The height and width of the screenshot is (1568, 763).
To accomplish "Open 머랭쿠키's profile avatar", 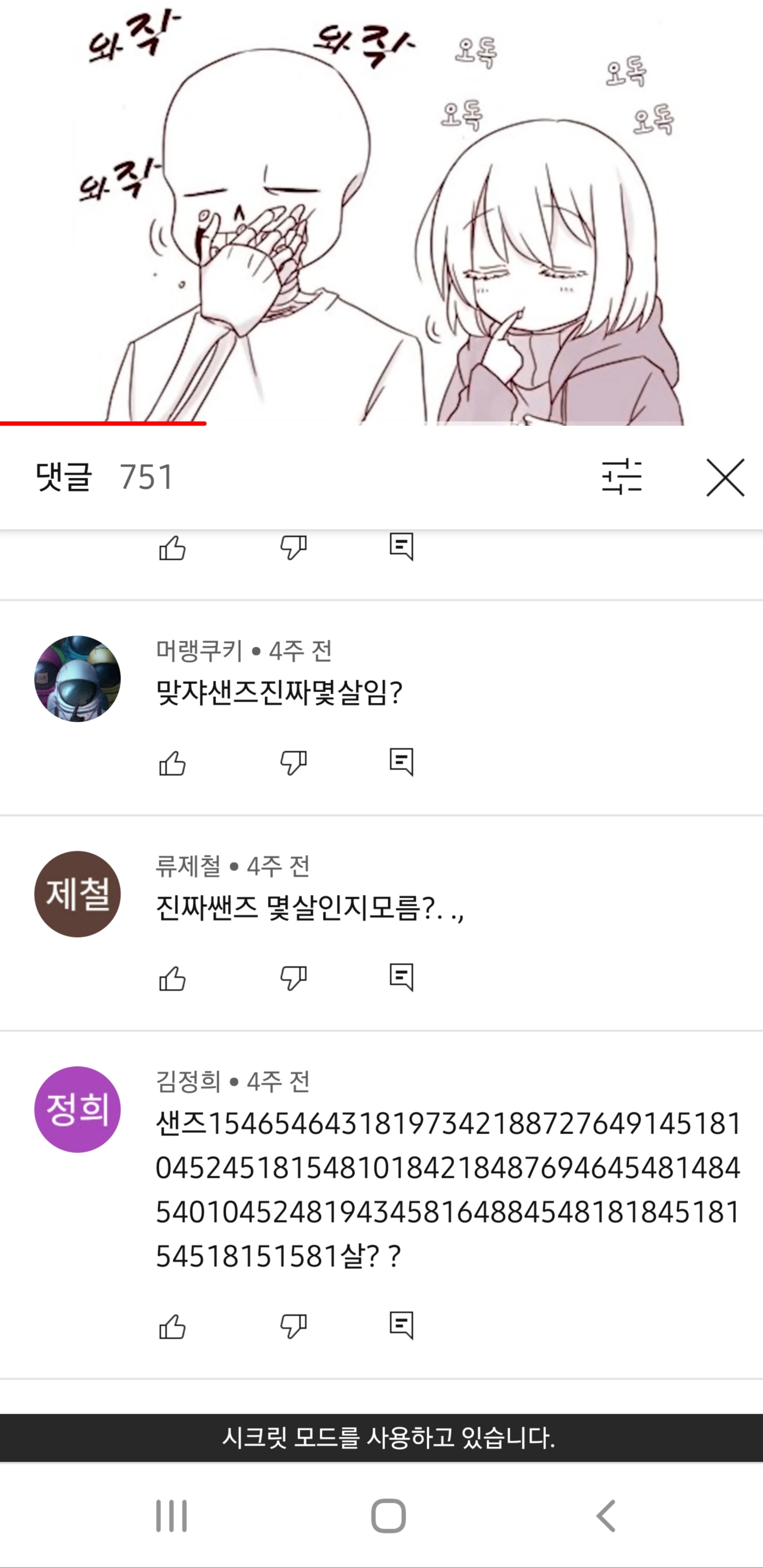I will click(x=77, y=678).
